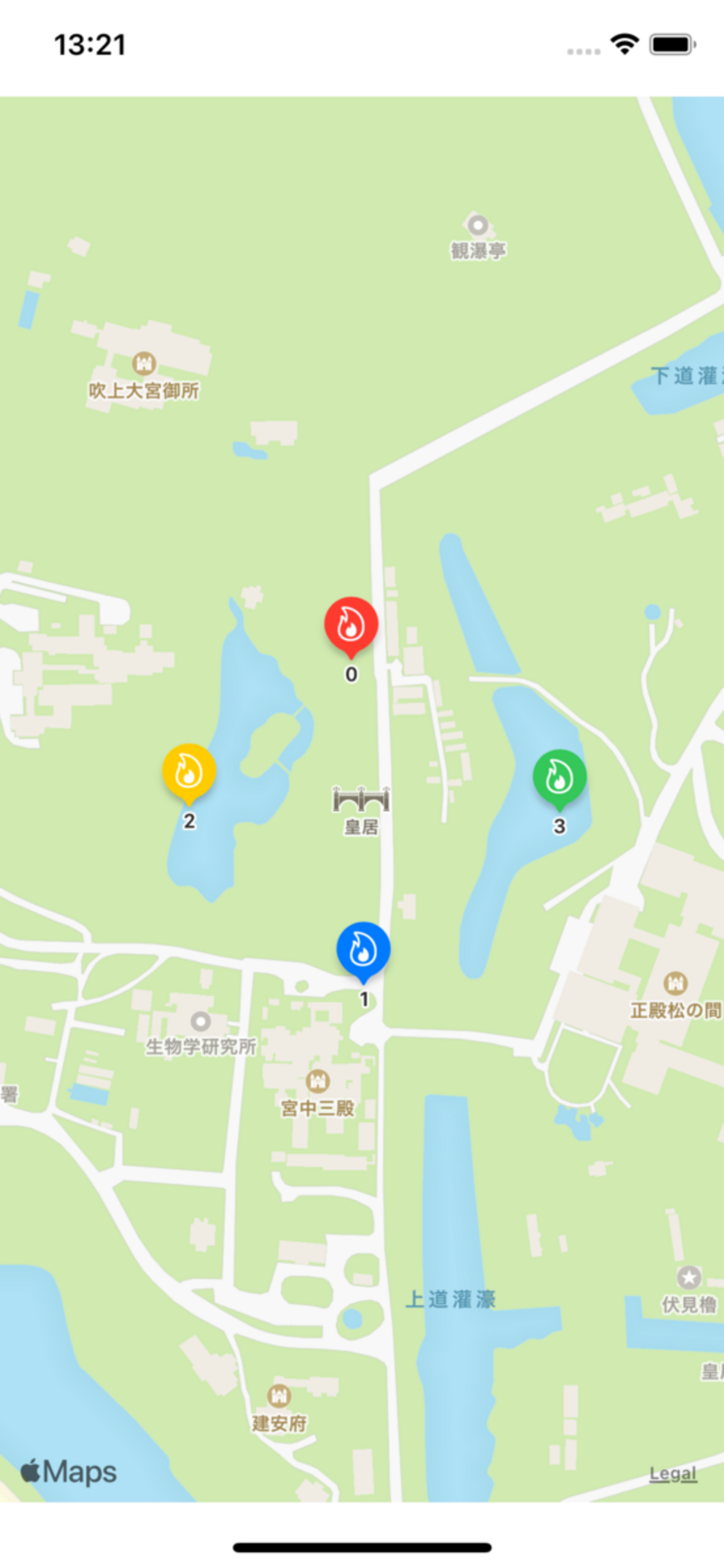Tap the 伏見櫓 star marker
The width and height of the screenshot is (724, 1568).
[689, 1277]
